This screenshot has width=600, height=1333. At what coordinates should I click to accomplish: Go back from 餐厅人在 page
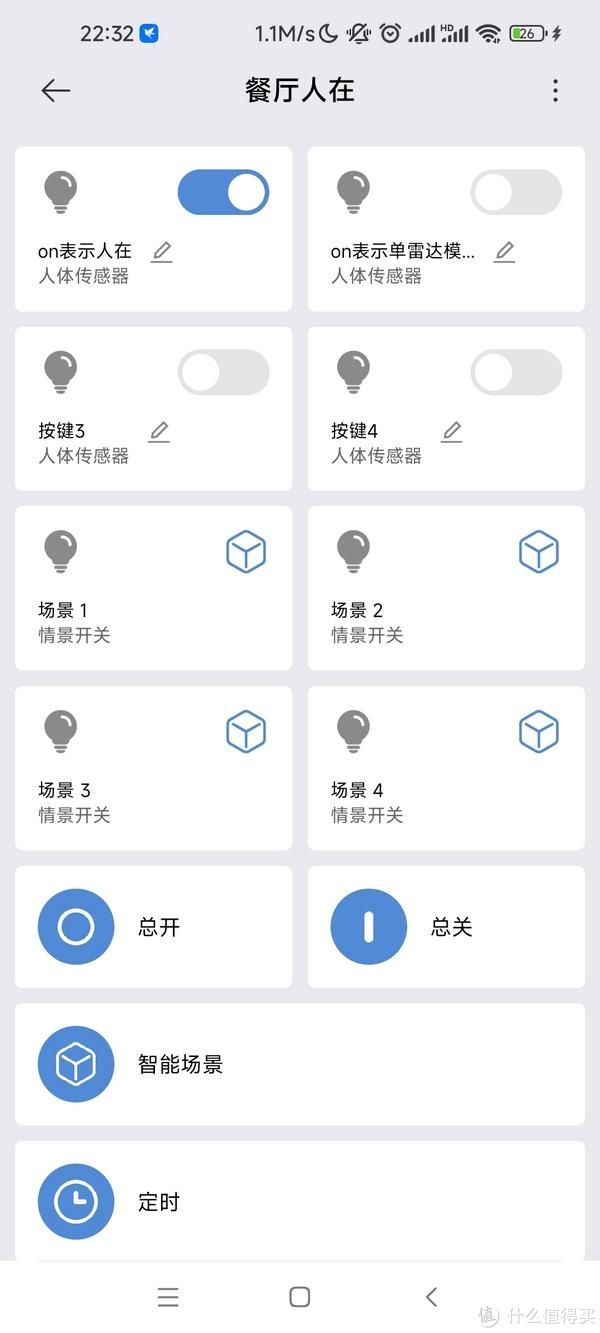[56, 91]
